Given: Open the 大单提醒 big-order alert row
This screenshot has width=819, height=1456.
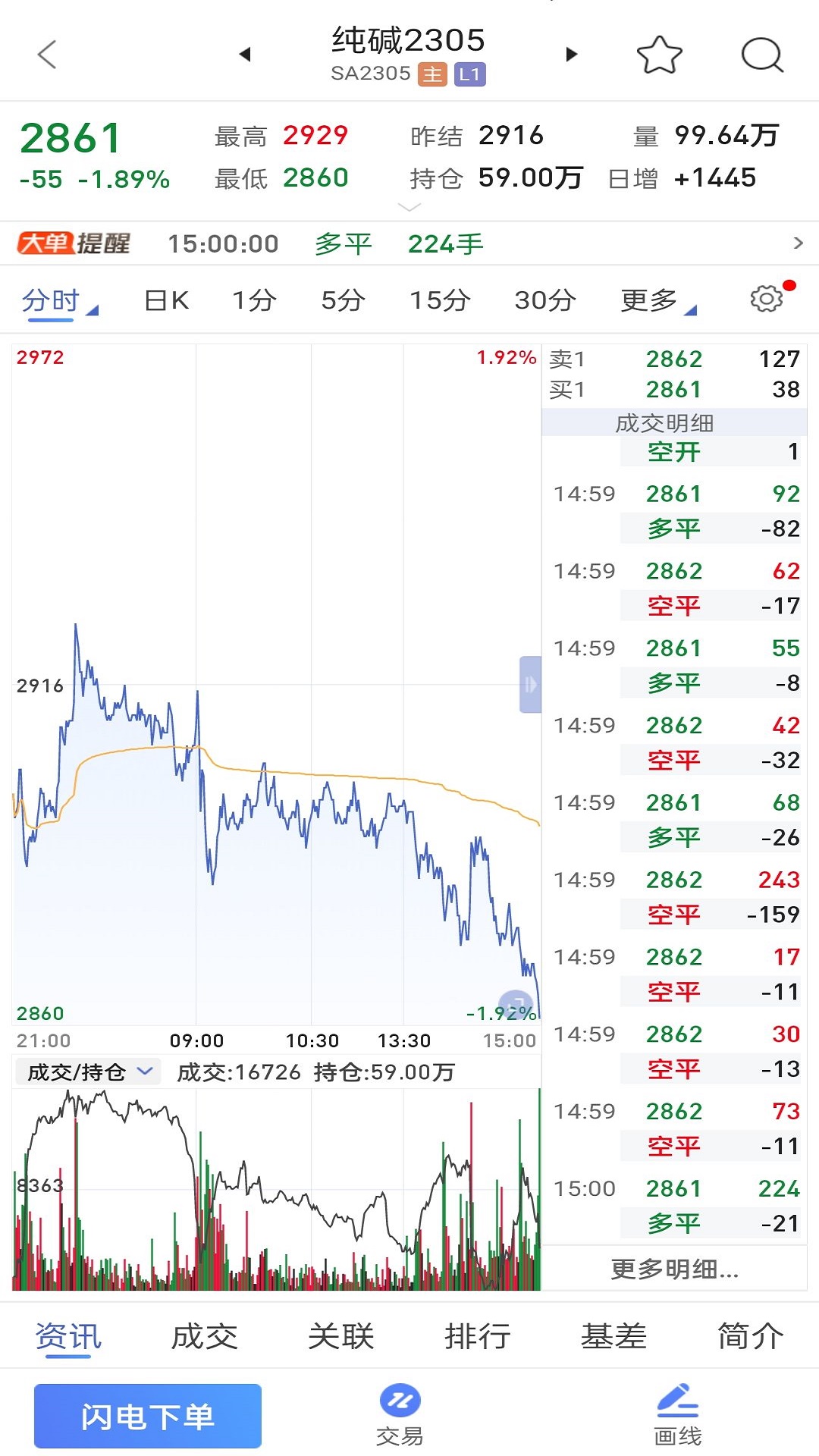Looking at the screenshot, I should pyautogui.click(x=409, y=243).
